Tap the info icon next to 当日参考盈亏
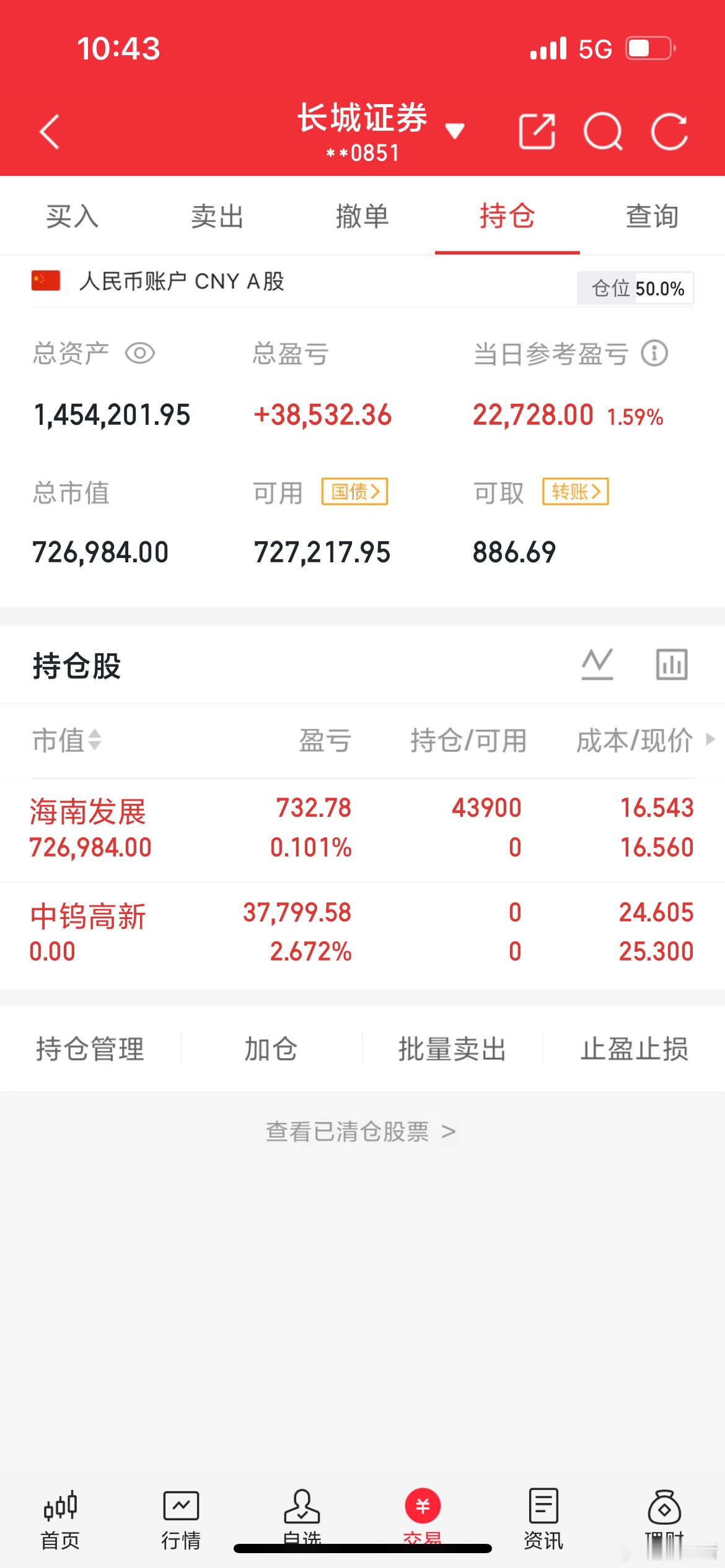This screenshot has height=1568, width=725. pyautogui.click(x=654, y=354)
